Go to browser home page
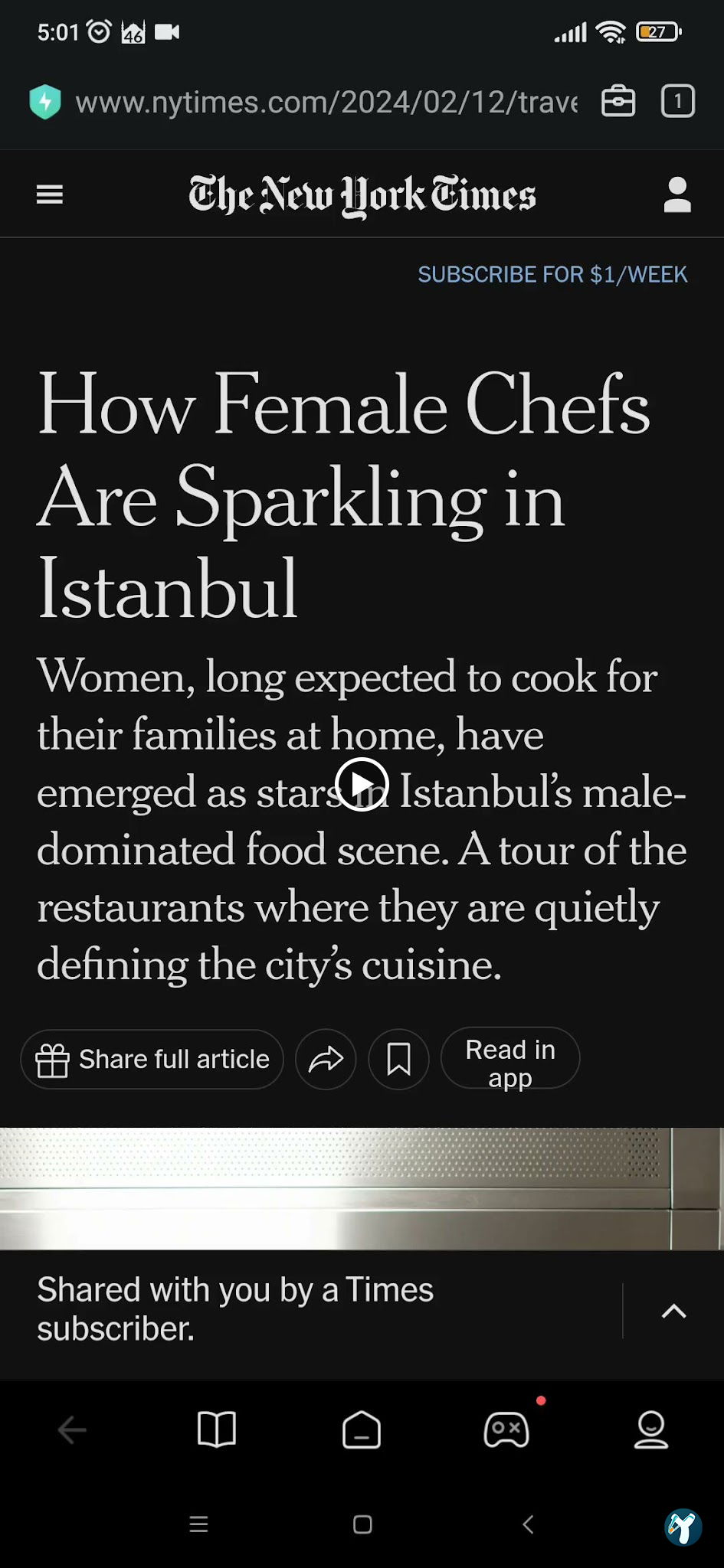Viewport: 724px width, 1568px height. click(x=362, y=1429)
